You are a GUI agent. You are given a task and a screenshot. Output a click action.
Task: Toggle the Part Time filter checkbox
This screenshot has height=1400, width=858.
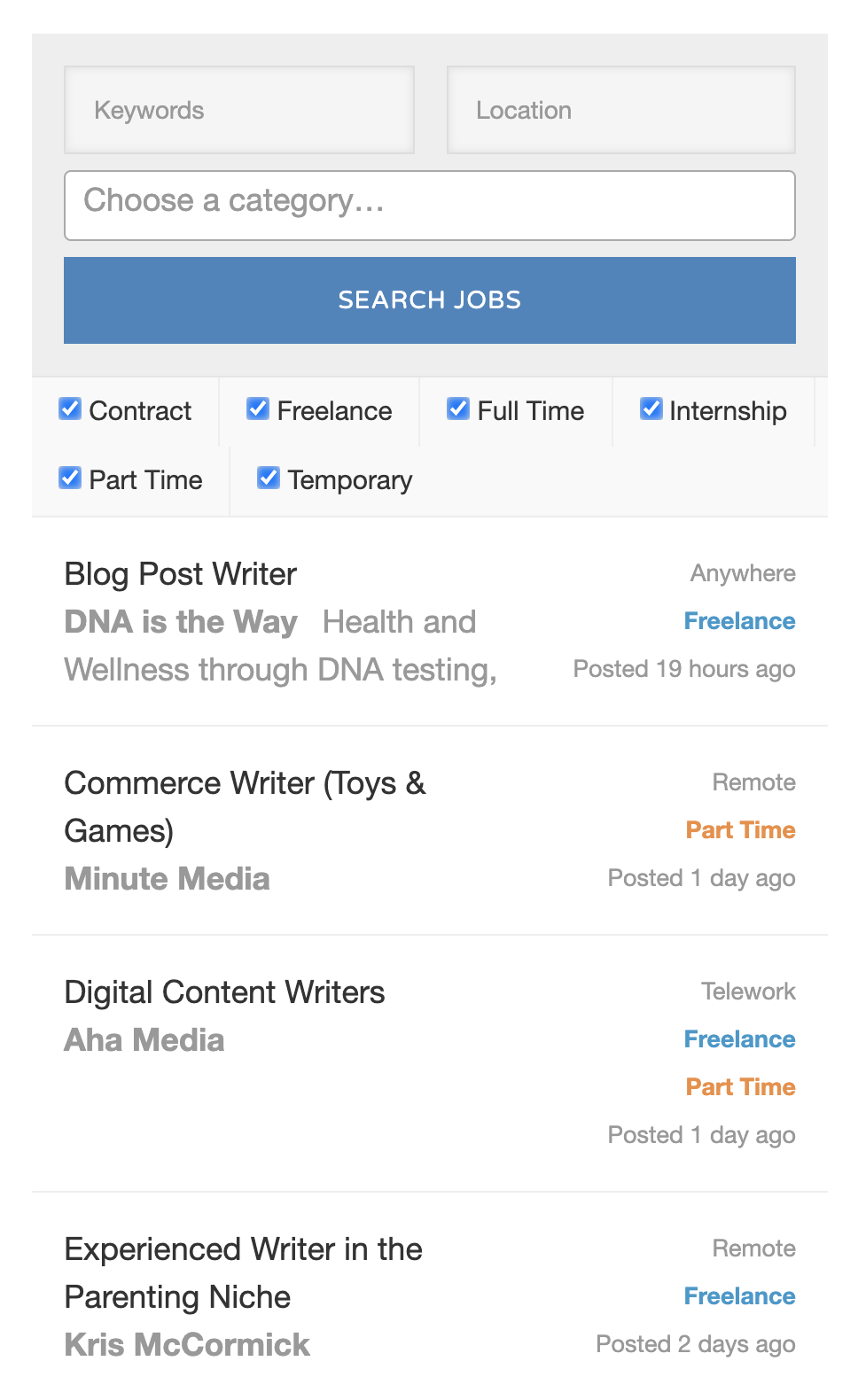pos(70,478)
